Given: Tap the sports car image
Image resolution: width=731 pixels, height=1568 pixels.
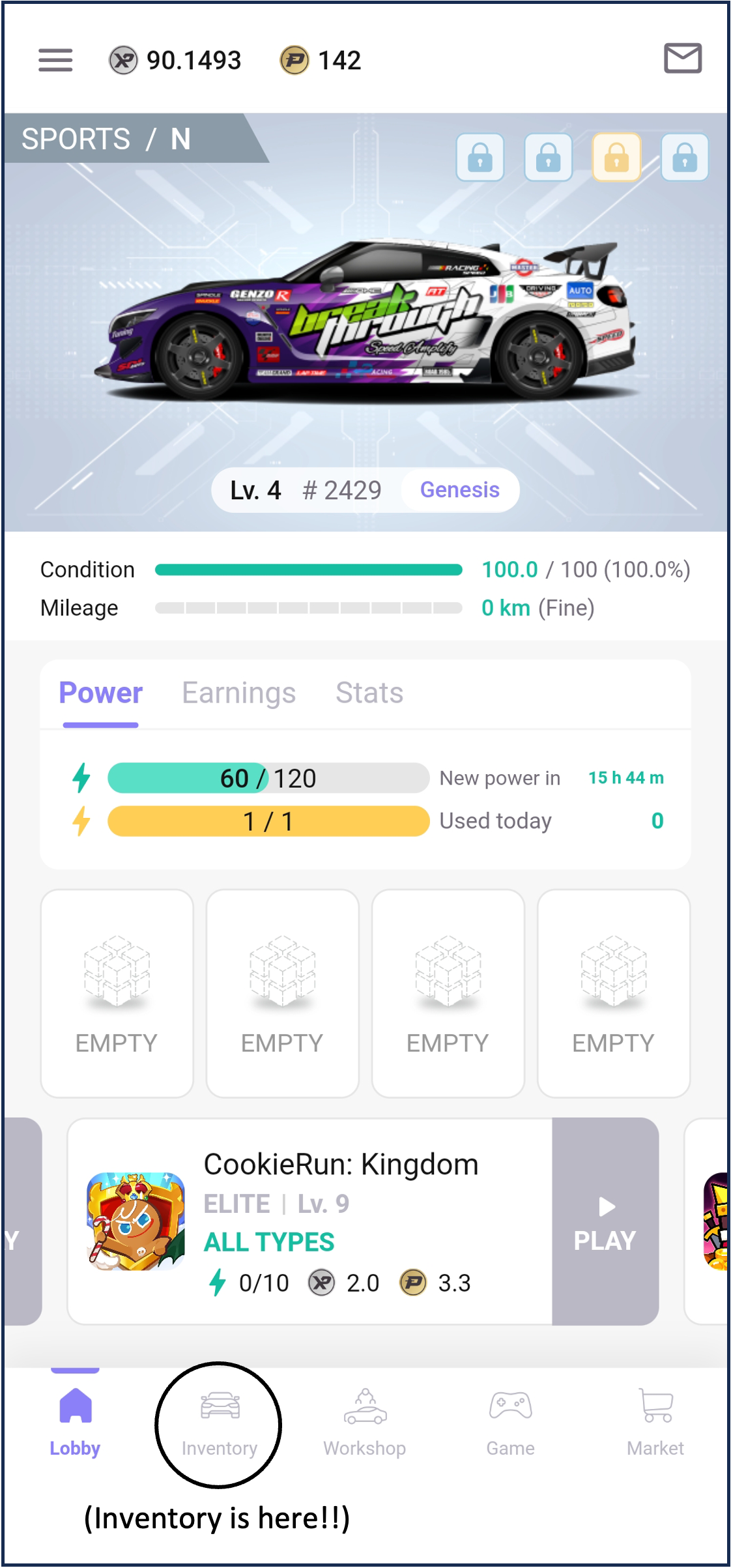Looking at the screenshot, I should coord(365,319).
